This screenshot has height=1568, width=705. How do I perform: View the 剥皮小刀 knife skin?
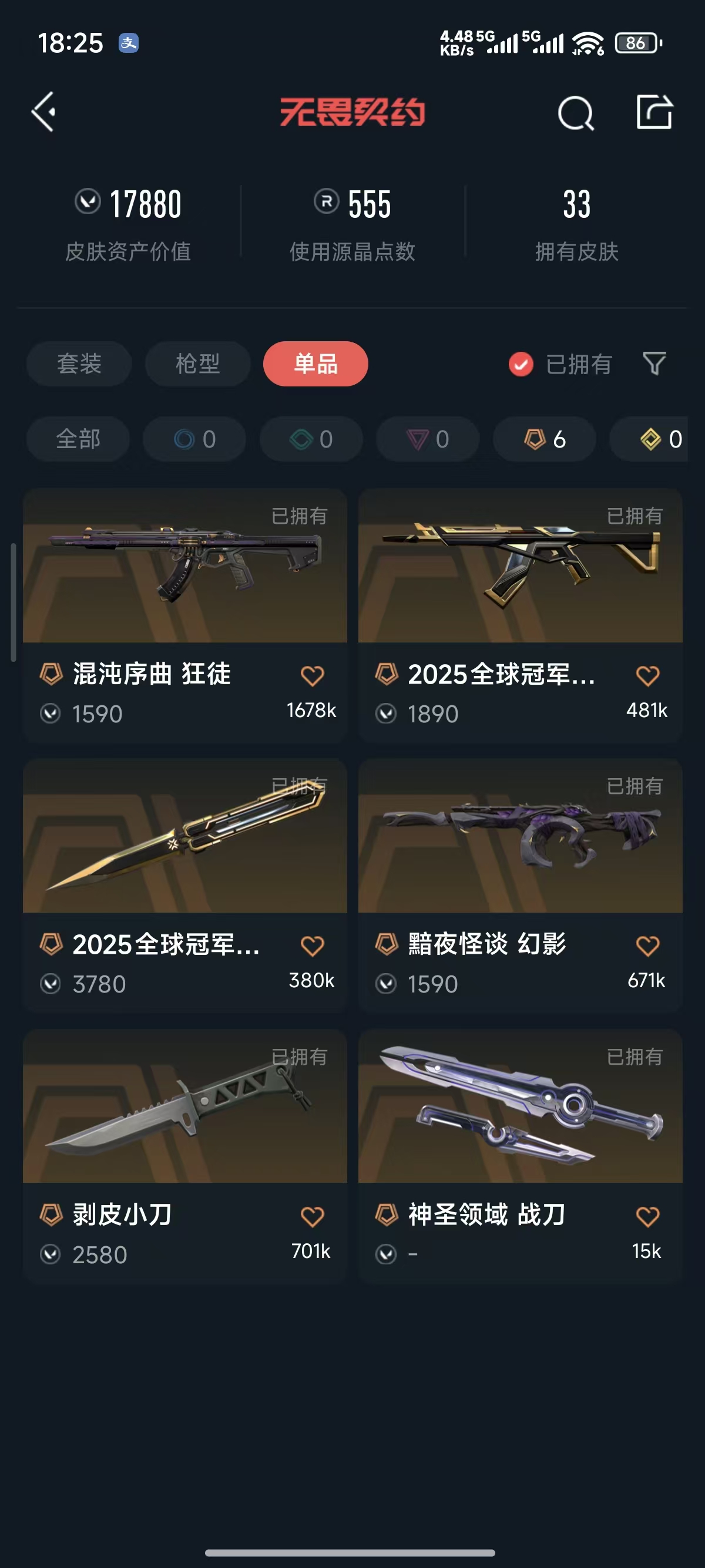pyautogui.click(x=184, y=1106)
